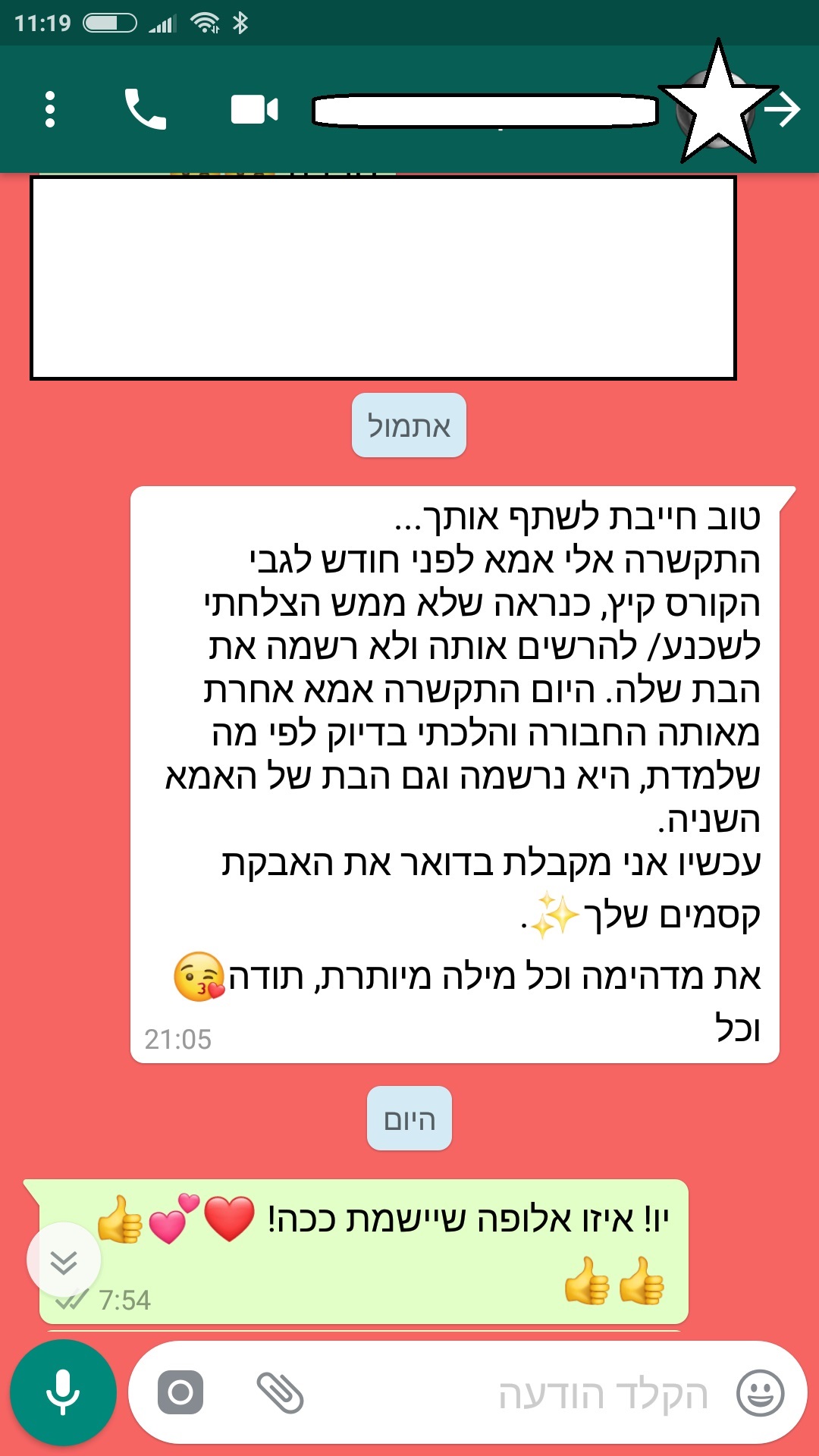819x1456 pixels.
Task: Attach a file with the paperclip
Action: 280,1392
